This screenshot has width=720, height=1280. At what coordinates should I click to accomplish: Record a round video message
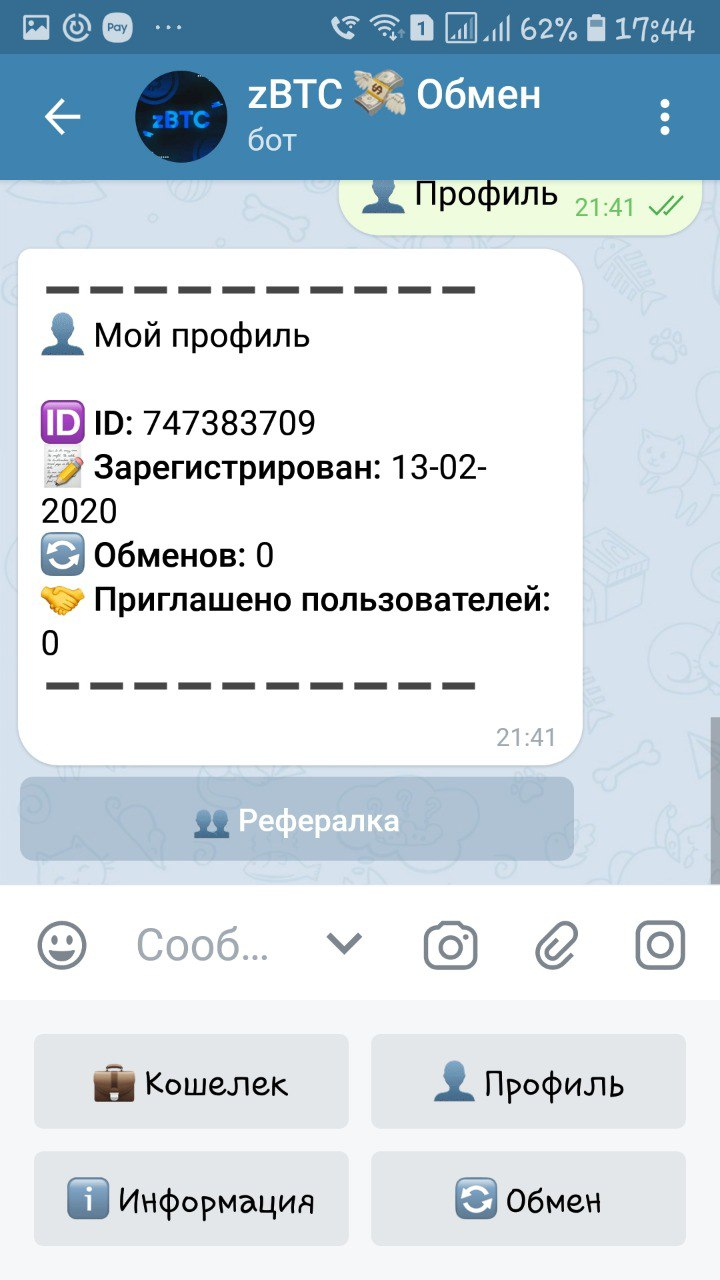[660, 945]
